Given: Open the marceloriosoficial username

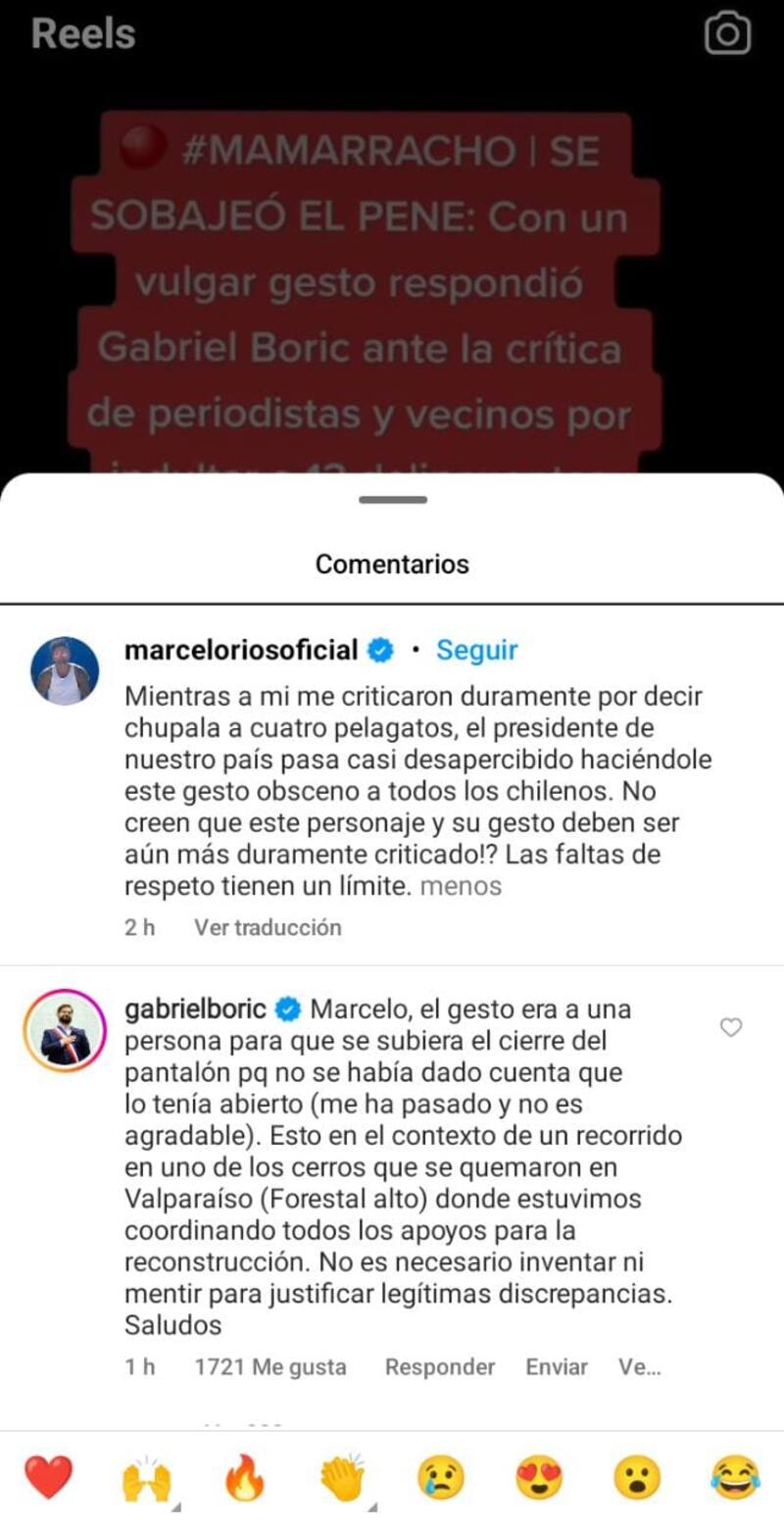Looking at the screenshot, I should tap(241, 650).
